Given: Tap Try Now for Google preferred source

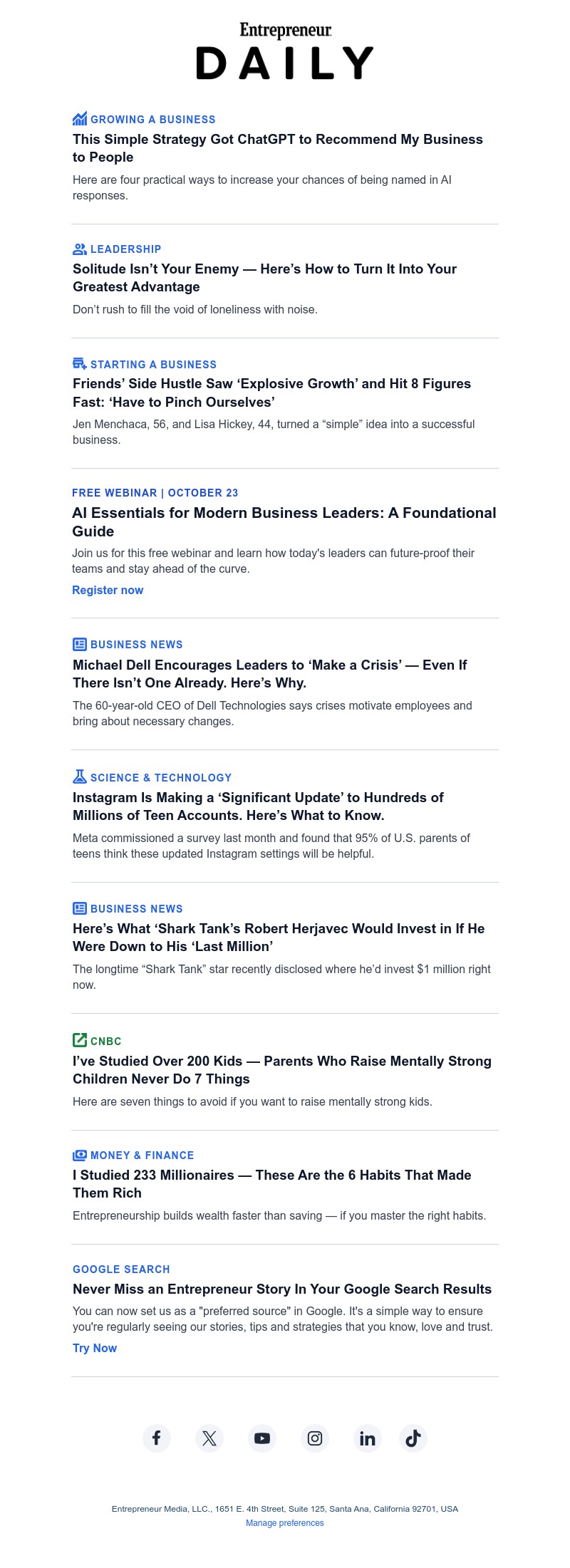Looking at the screenshot, I should [x=95, y=1348].
